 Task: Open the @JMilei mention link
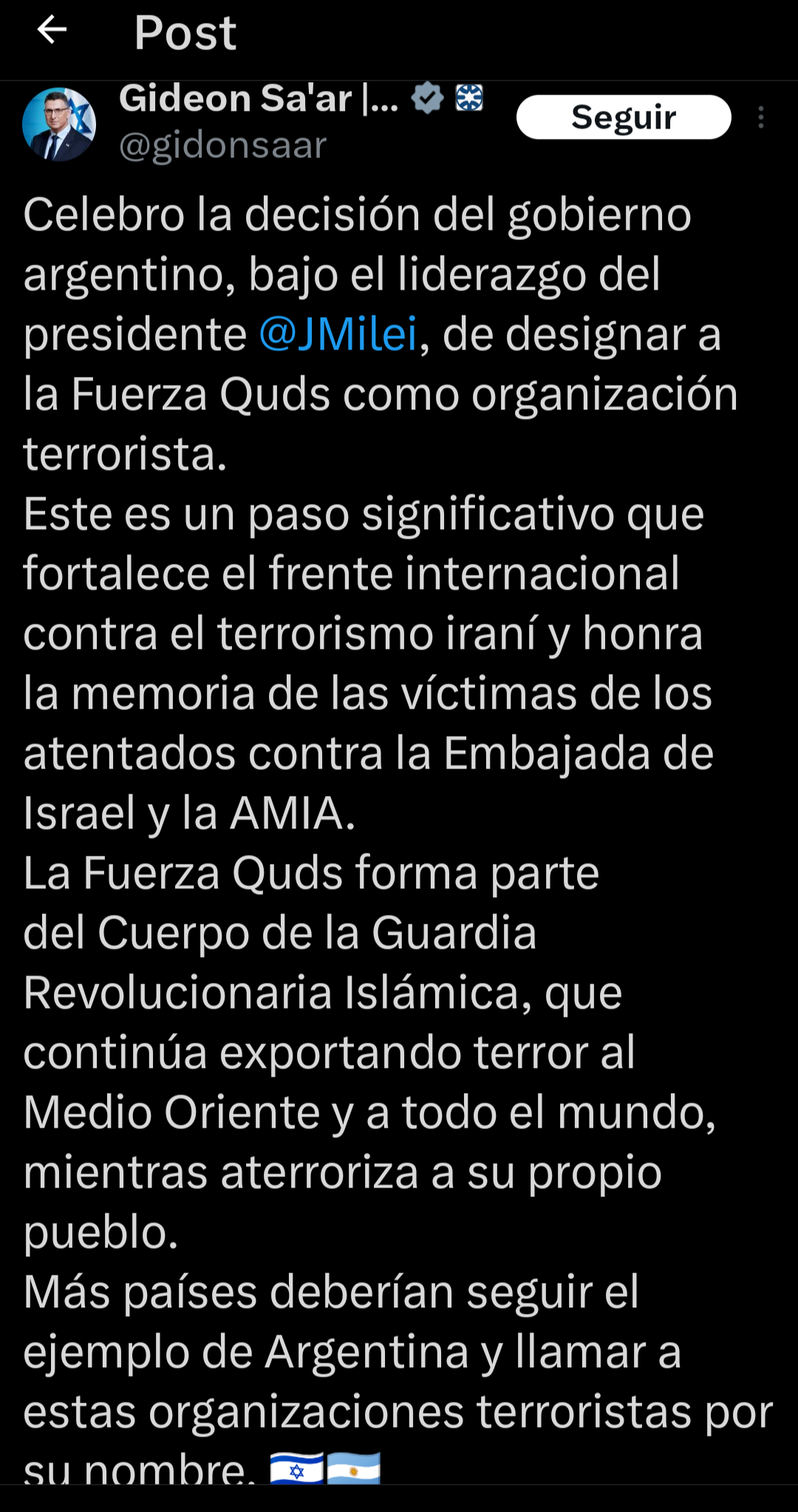pyautogui.click(x=338, y=334)
